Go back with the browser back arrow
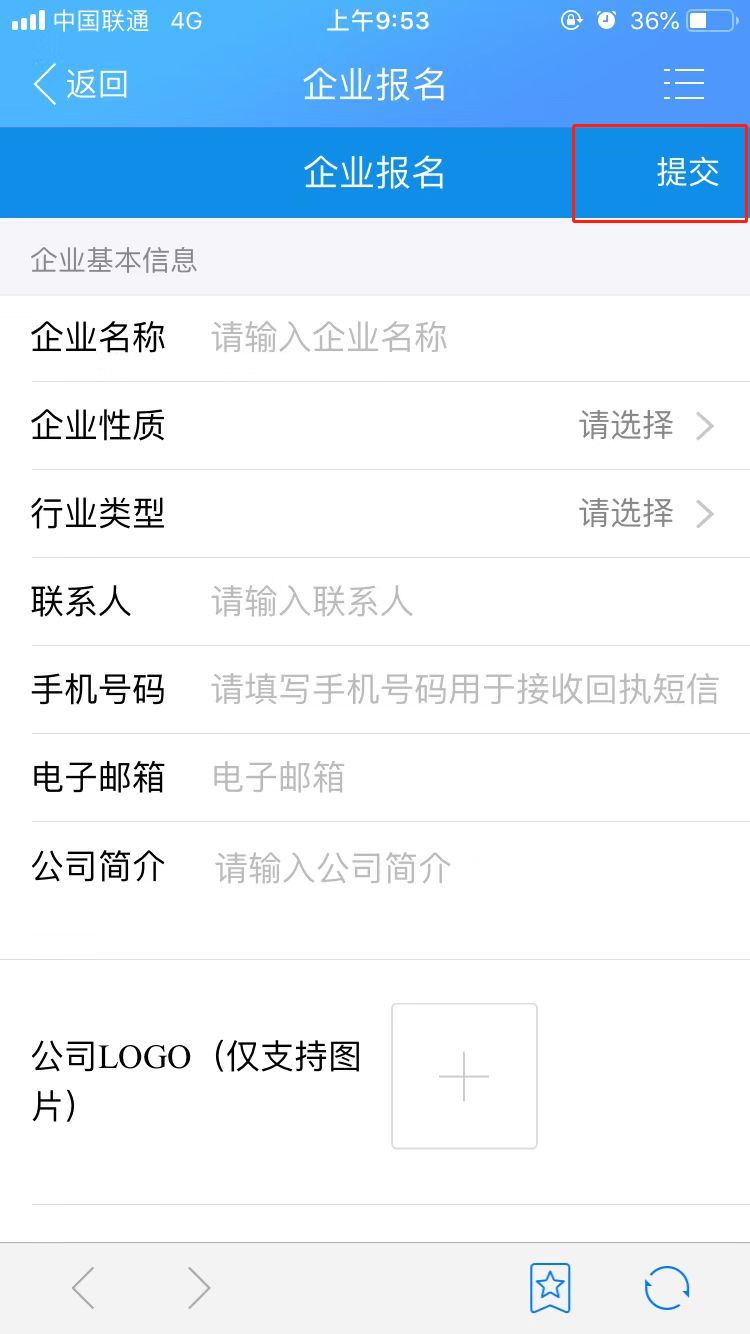This screenshot has width=750, height=1334. (x=84, y=1288)
